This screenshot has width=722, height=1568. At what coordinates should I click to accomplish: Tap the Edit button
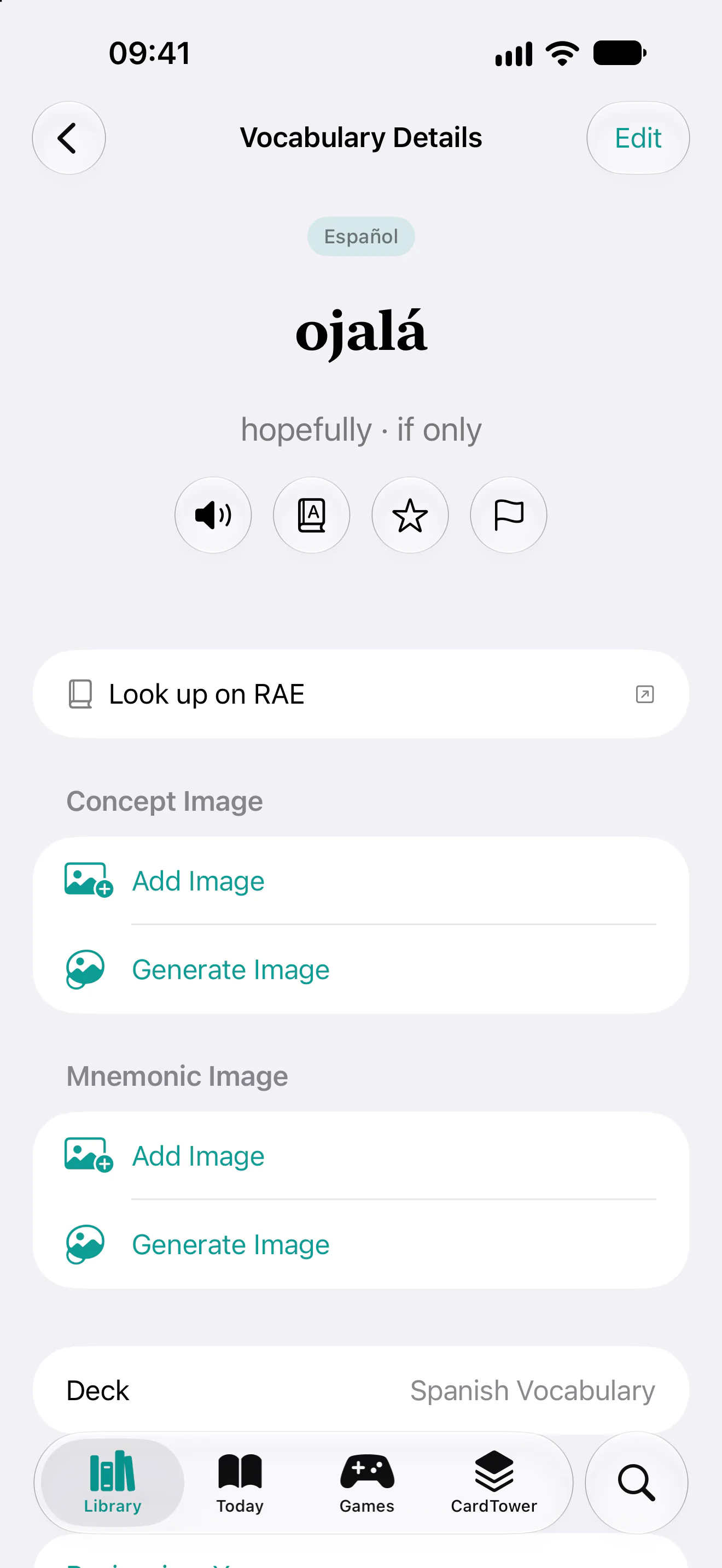[637, 138]
